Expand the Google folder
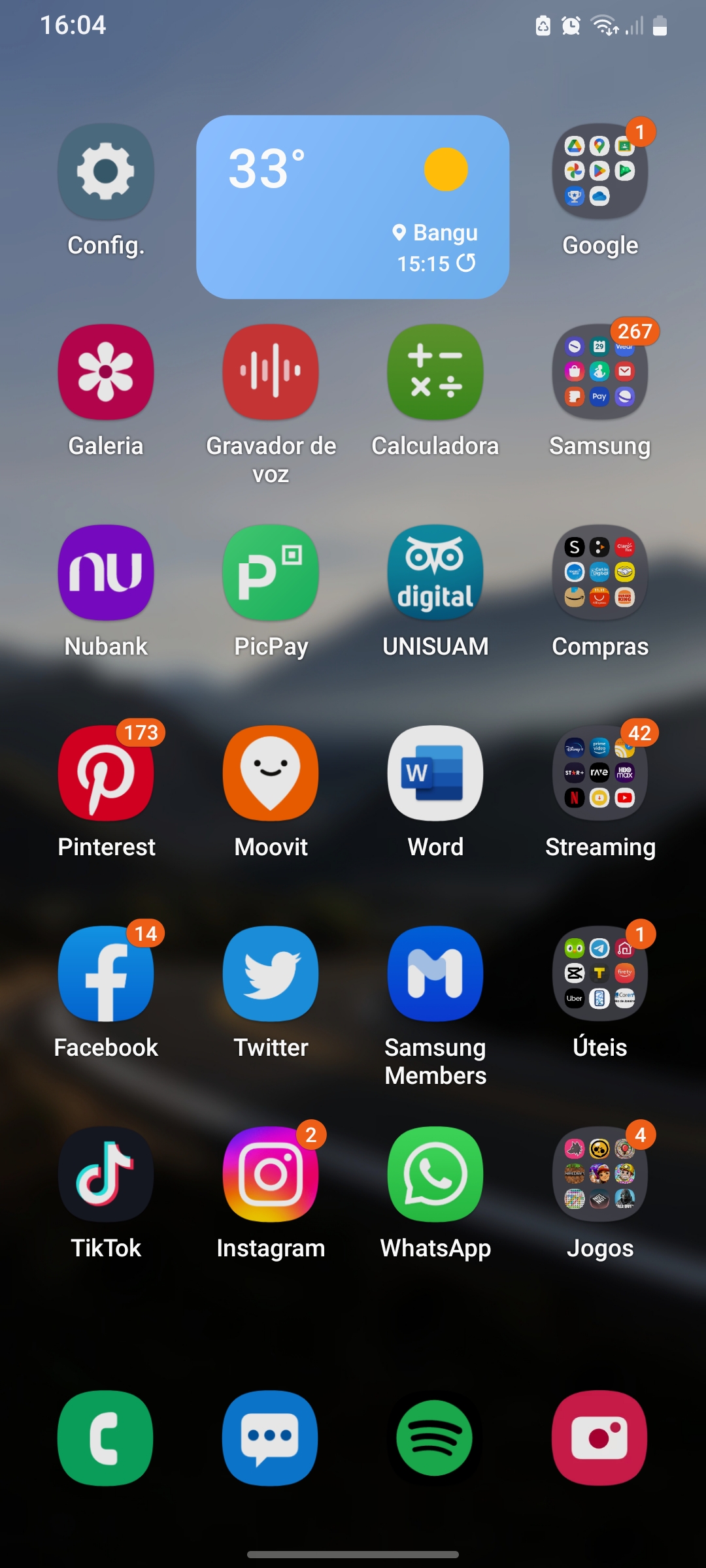Screen dimensions: 706x1568 tap(599, 171)
